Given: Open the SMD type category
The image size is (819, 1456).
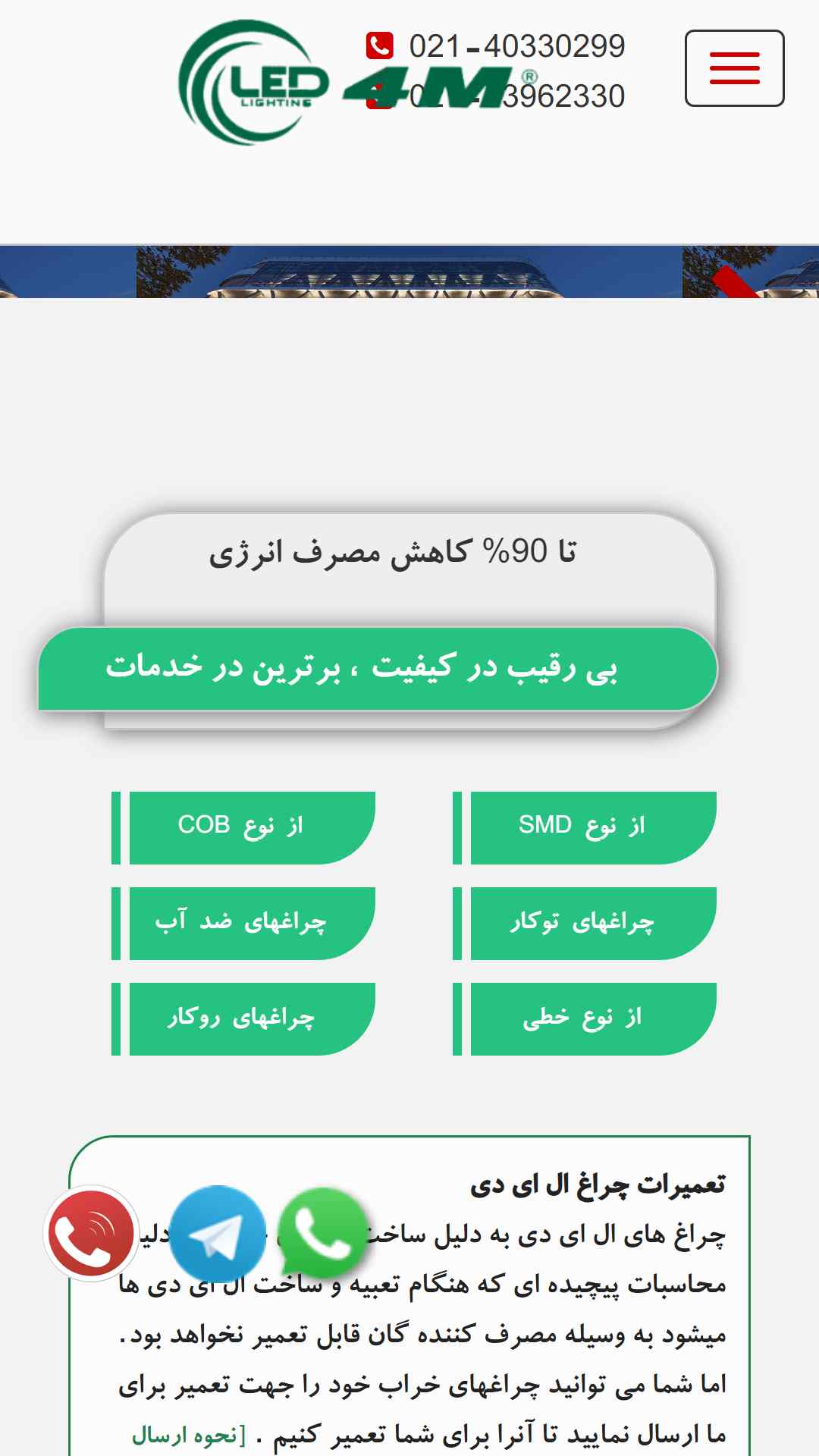Looking at the screenshot, I should pos(585,827).
